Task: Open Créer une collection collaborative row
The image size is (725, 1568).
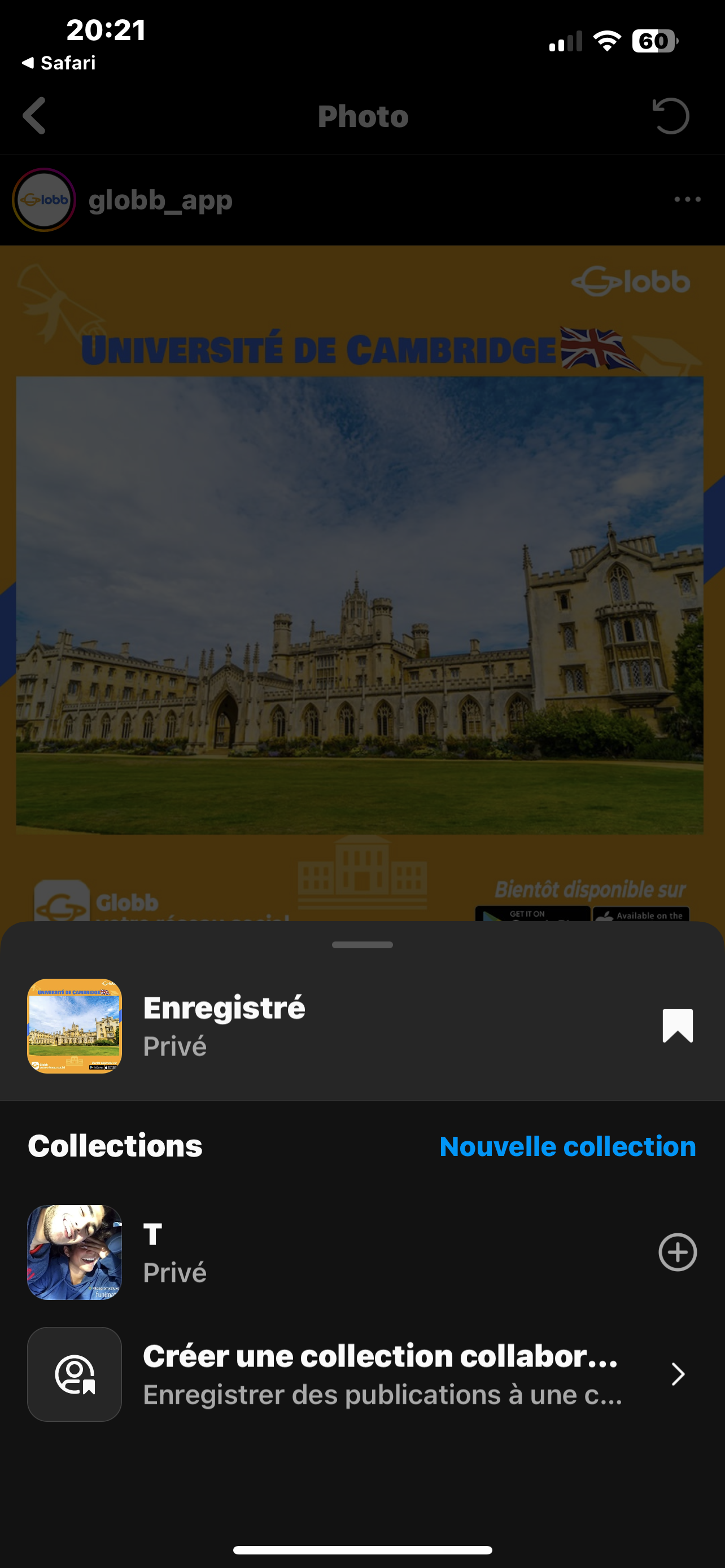Action: (362, 1374)
